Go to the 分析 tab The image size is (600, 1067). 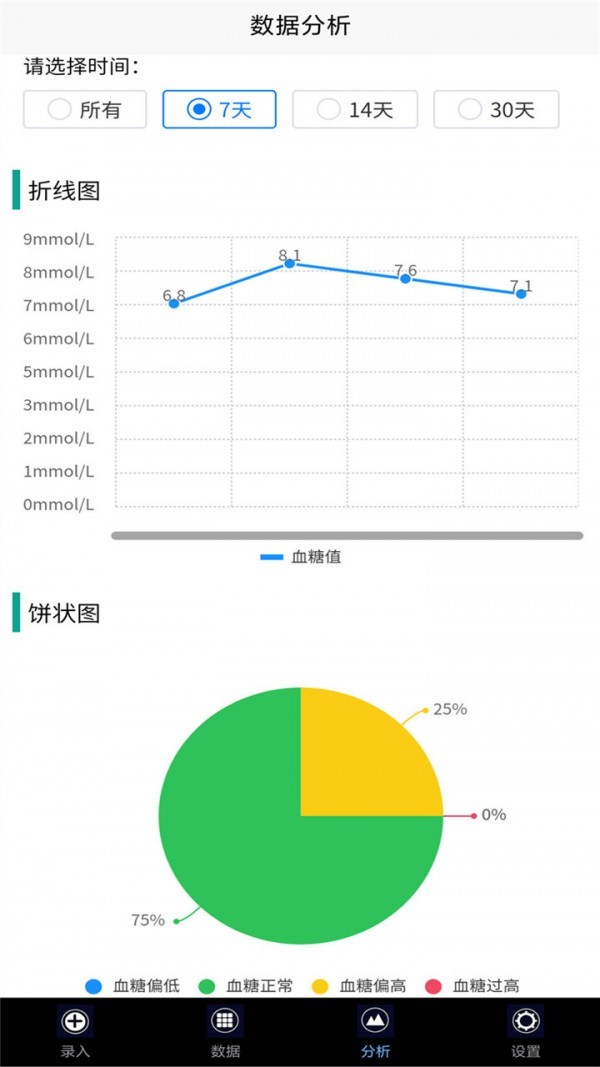tap(375, 1032)
